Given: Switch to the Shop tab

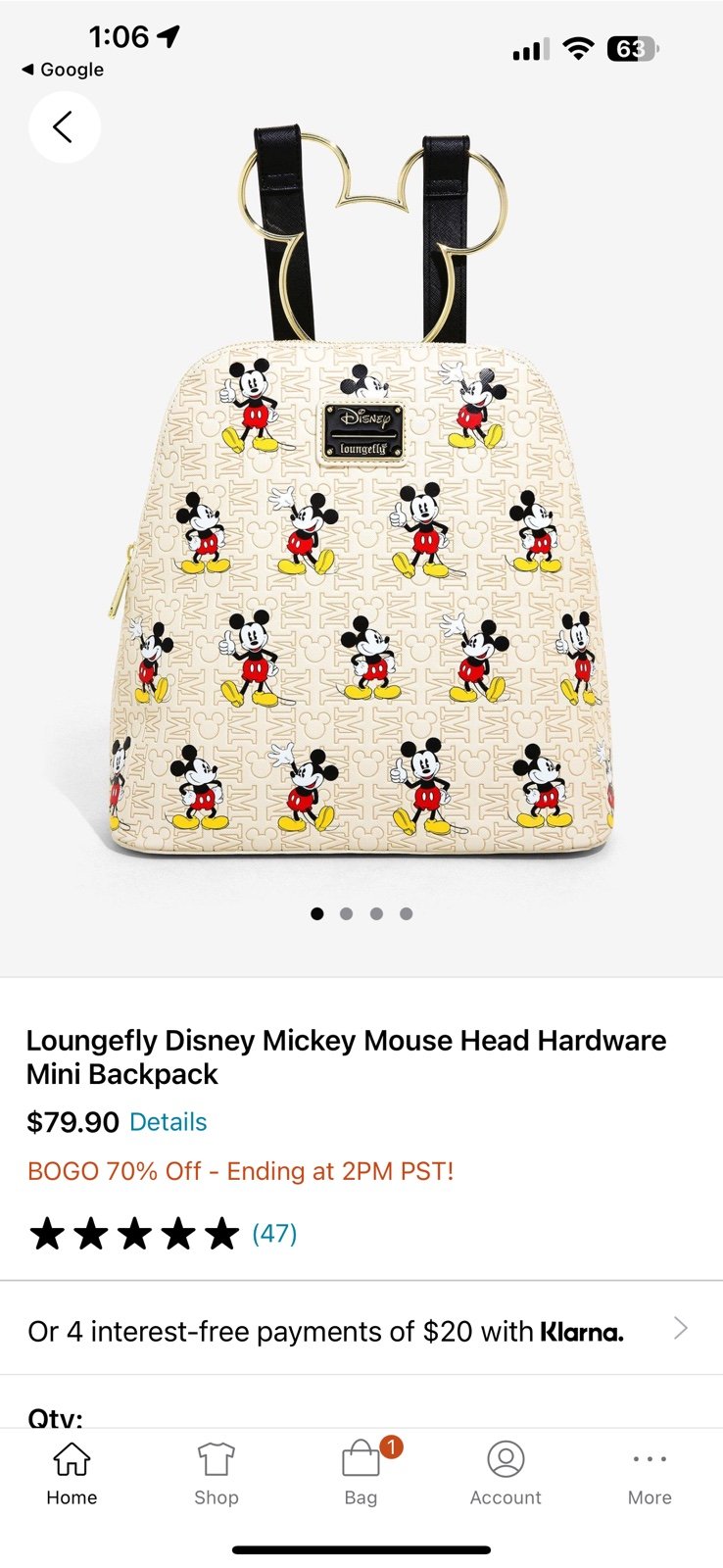Looking at the screenshot, I should click(x=216, y=1473).
